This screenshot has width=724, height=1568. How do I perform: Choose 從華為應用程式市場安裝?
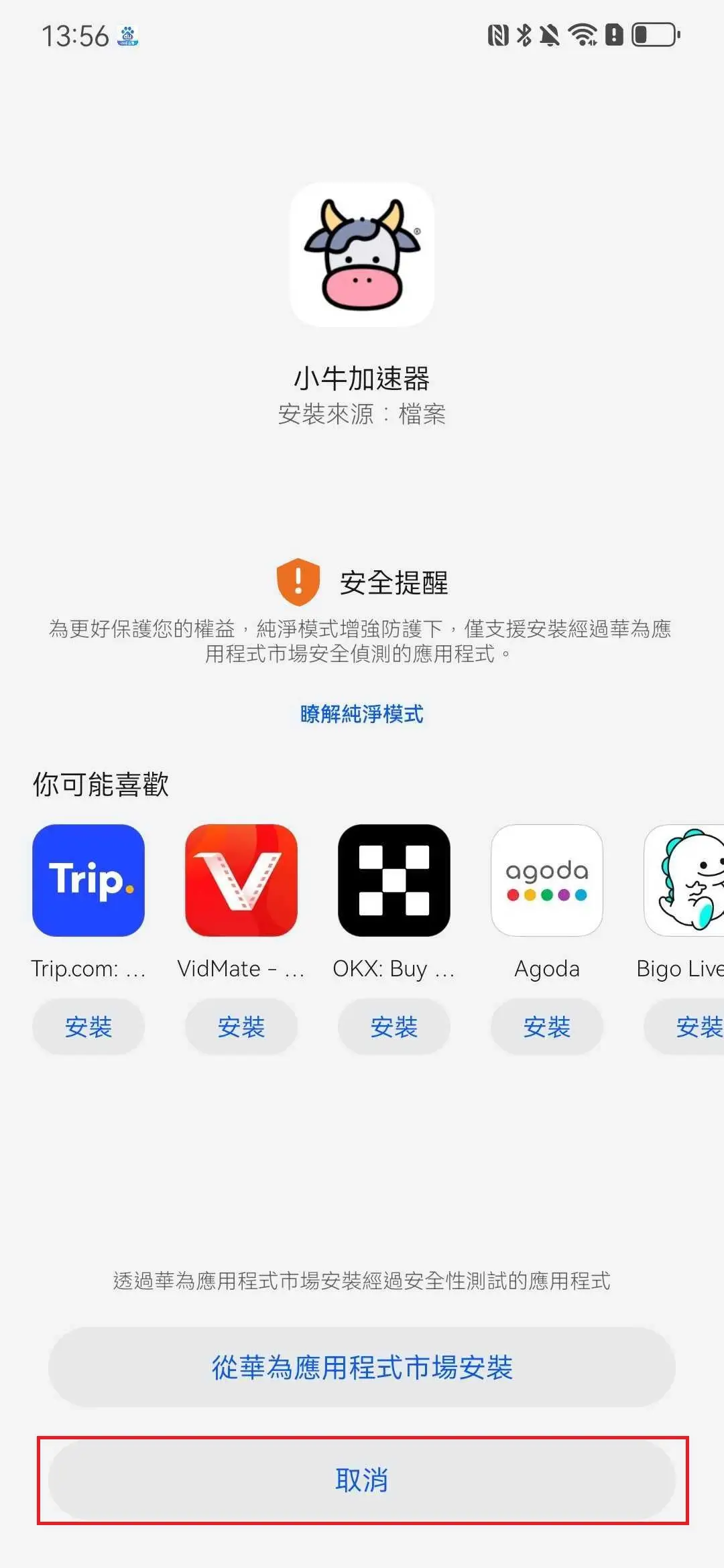point(362,1367)
